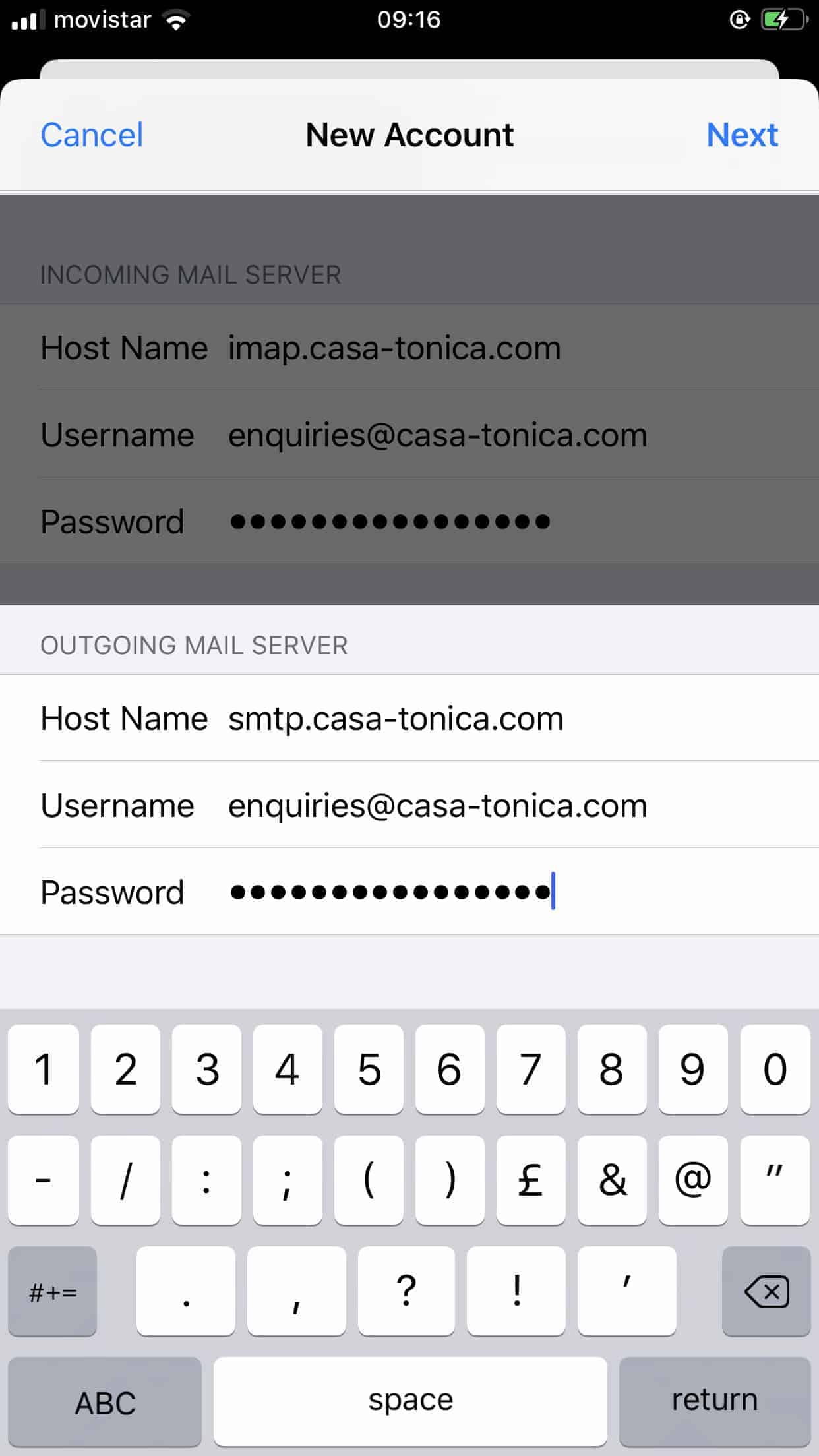Screen dimensions: 819x1456
Task: Switch keyboard to ABC letters
Action: pos(105,1402)
